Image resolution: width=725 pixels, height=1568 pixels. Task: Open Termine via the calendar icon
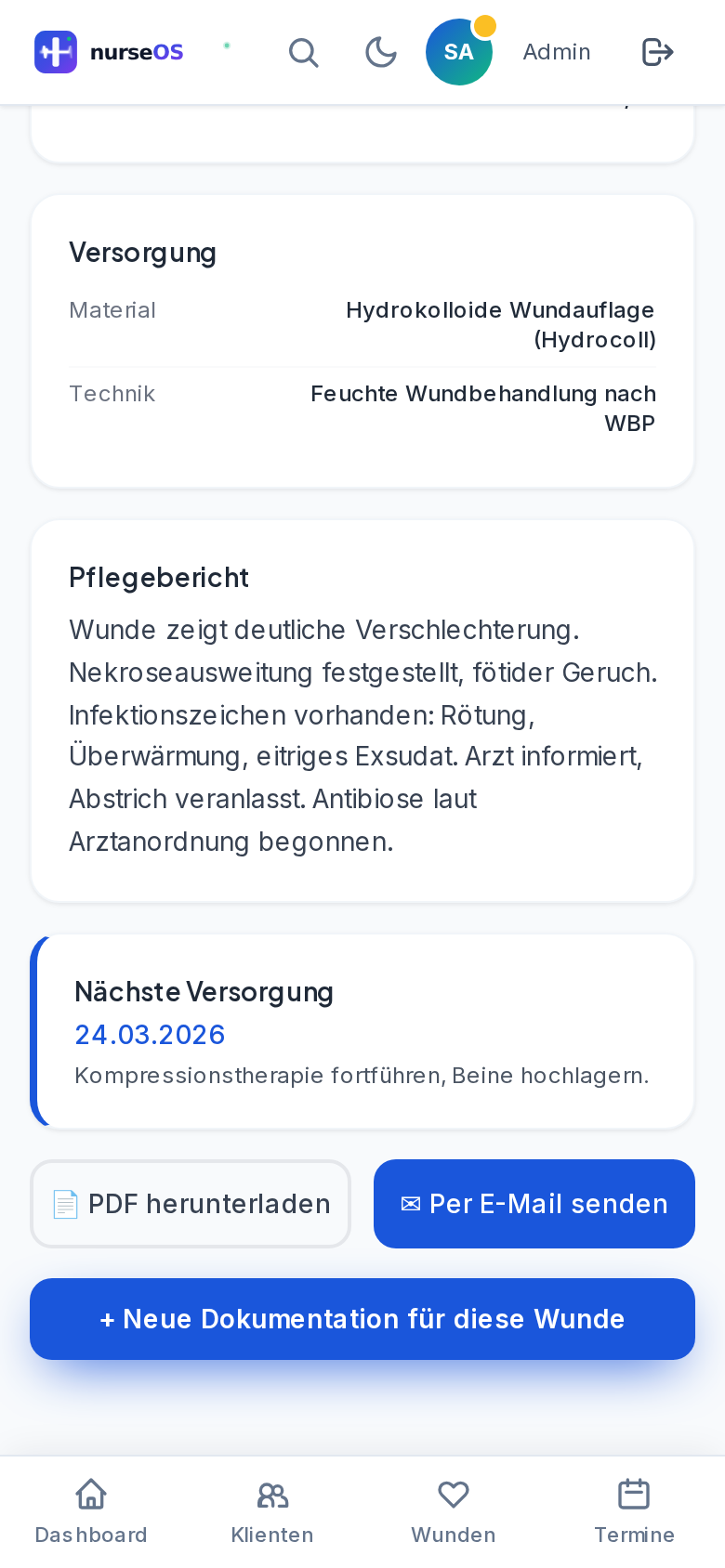point(634,1494)
